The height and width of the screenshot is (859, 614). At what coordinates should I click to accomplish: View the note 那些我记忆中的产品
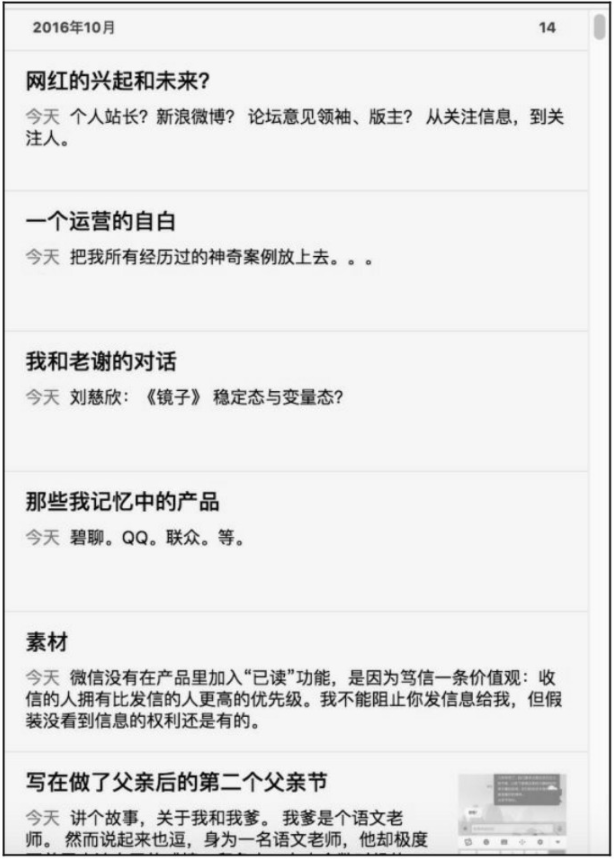[122, 502]
